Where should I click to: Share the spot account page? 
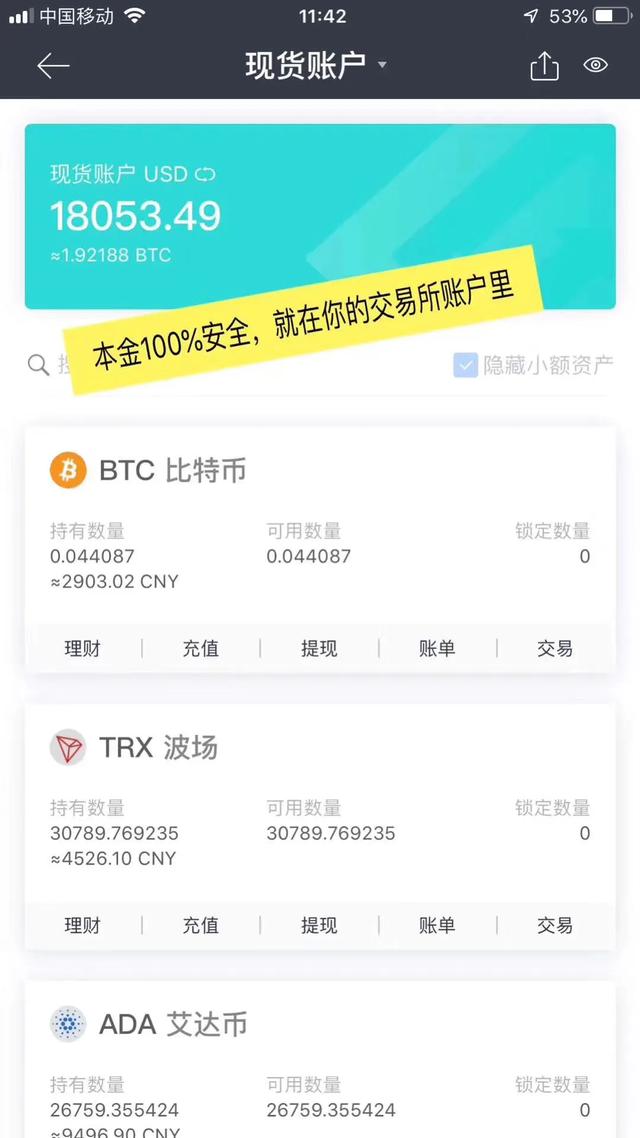[x=543, y=66]
